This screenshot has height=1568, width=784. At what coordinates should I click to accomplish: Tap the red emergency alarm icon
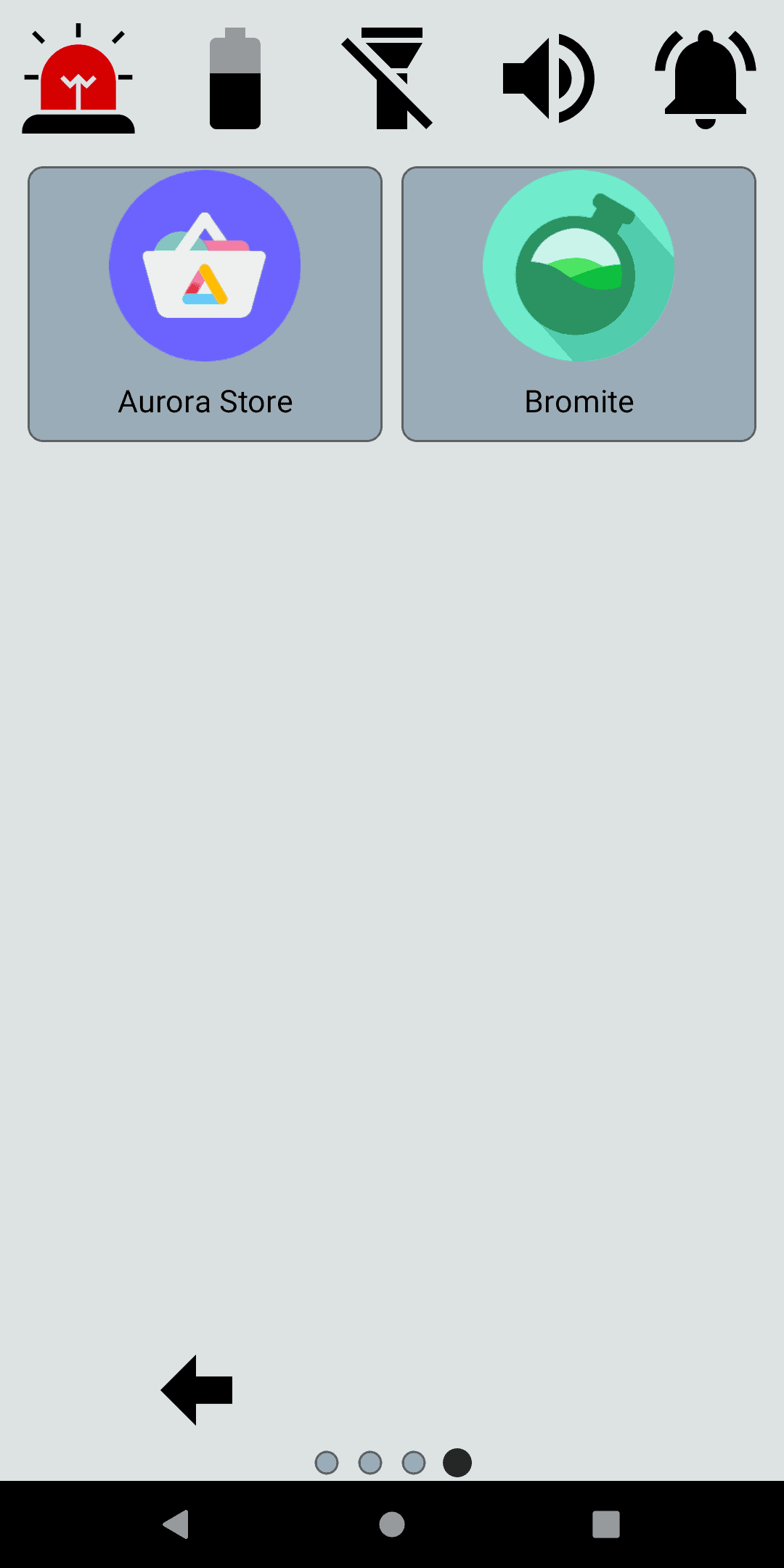78,78
